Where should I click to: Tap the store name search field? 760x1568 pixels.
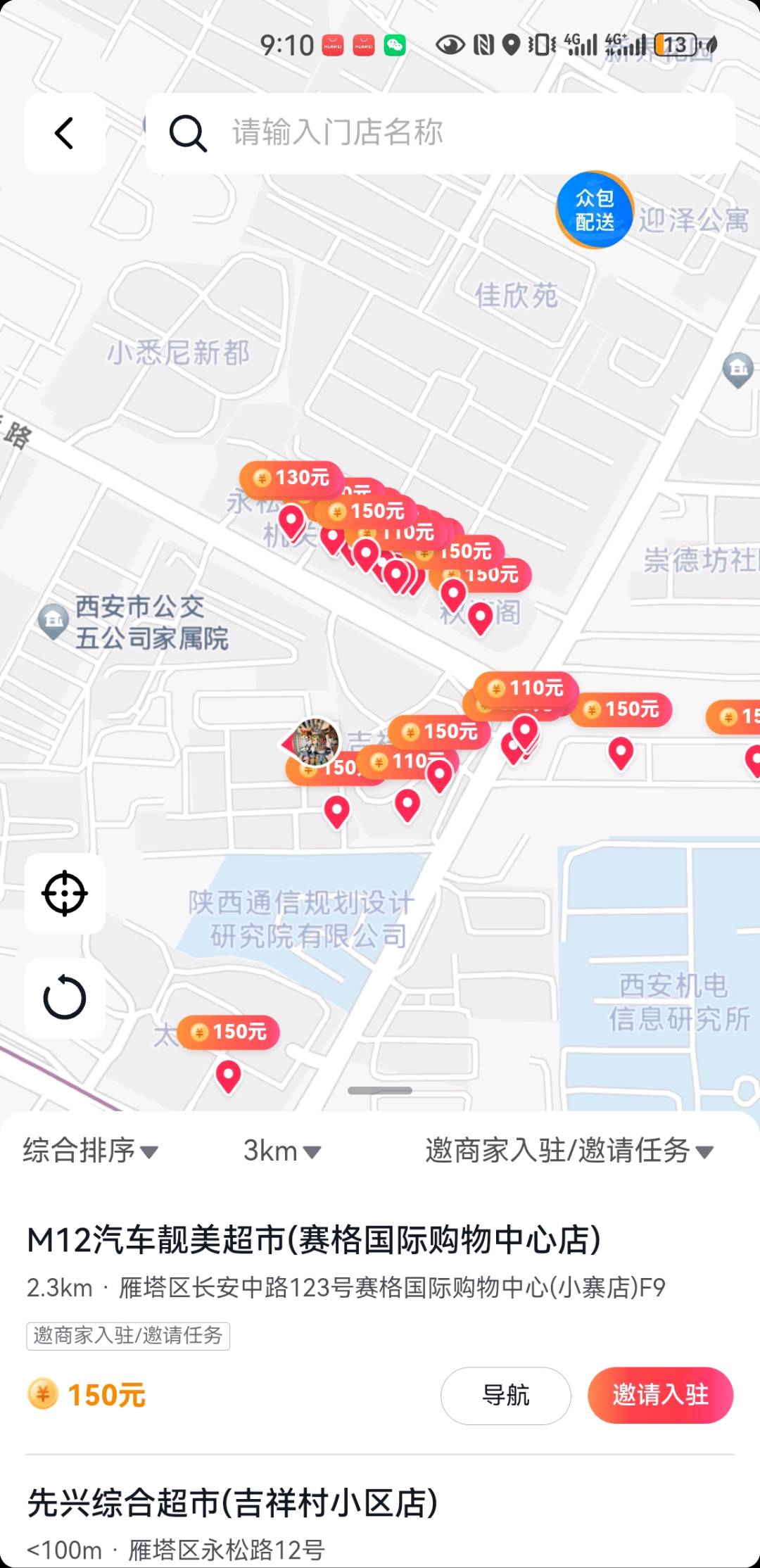point(440,133)
